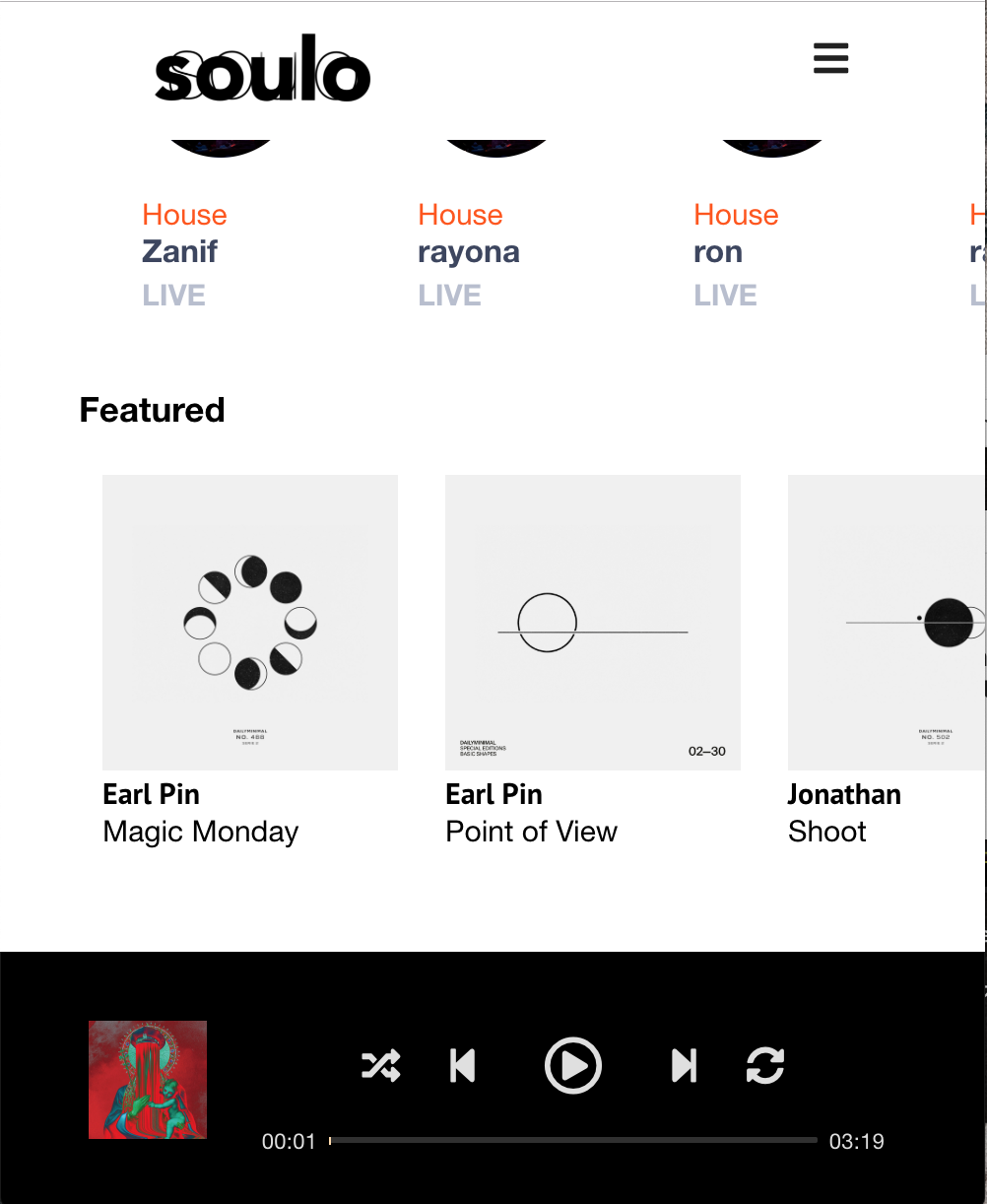Skip to the next track
Image resolution: width=987 pixels, height=1204 pixels.
tap(684, 1065)
